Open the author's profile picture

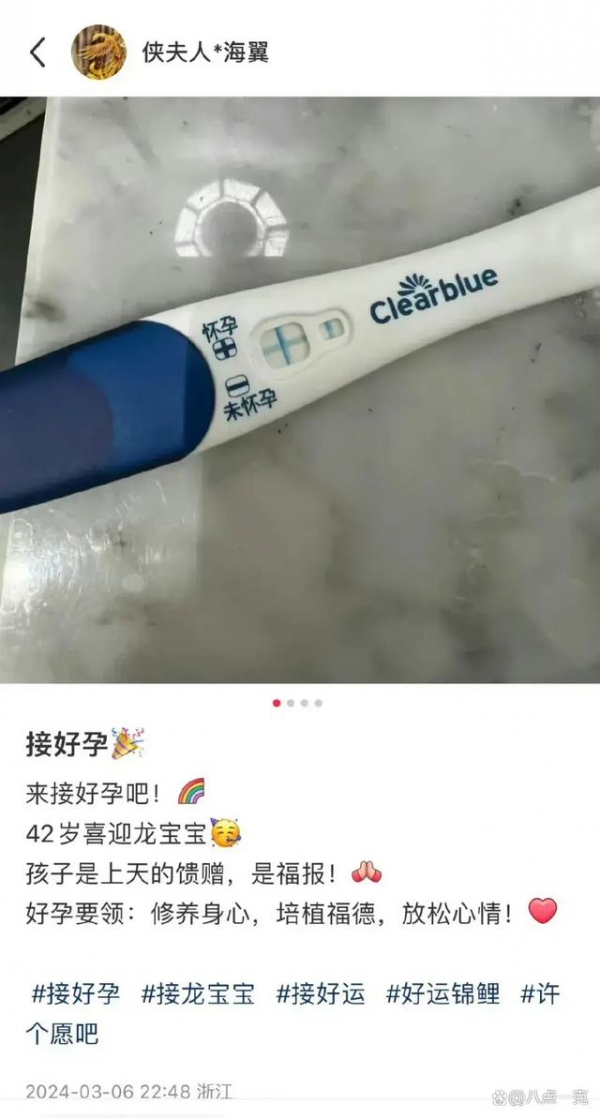coord(98,51)
